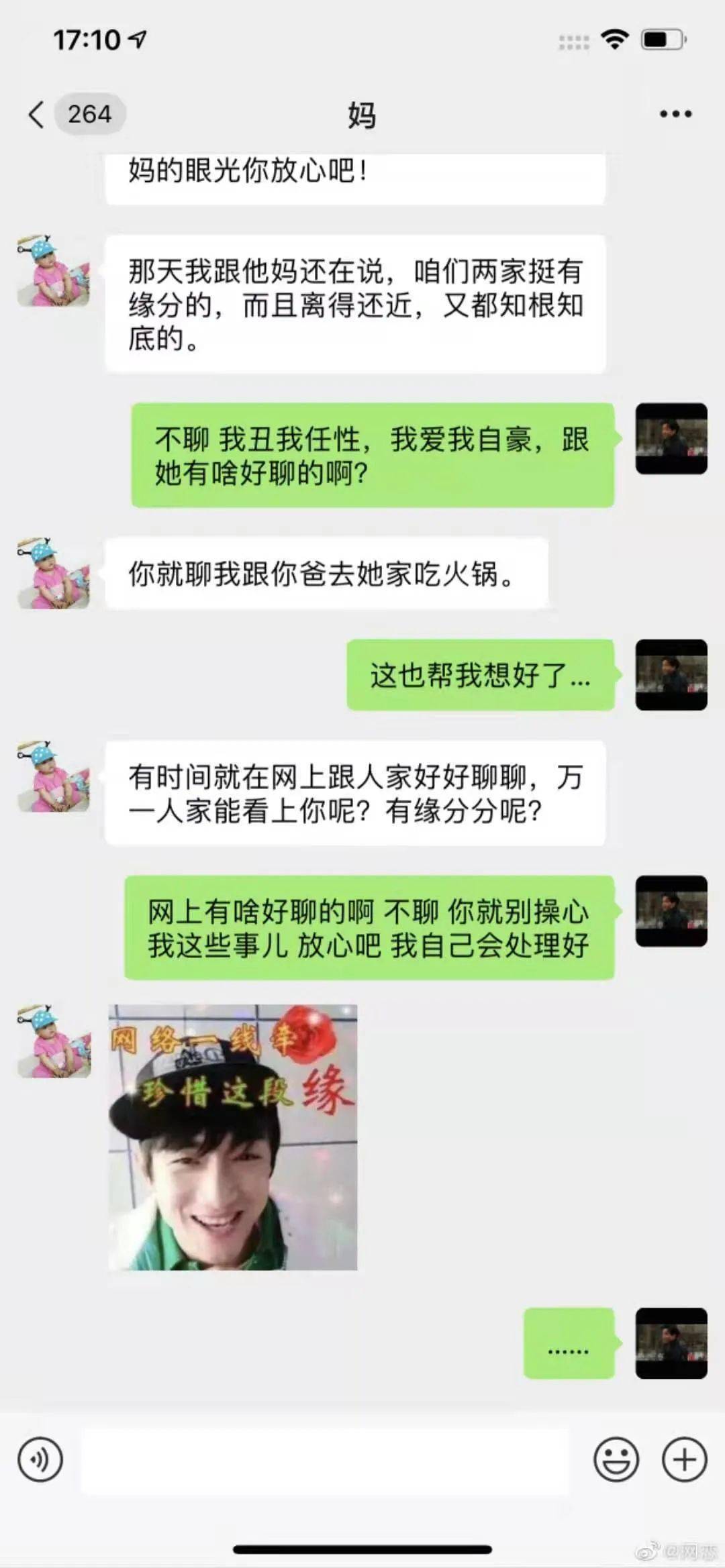Tap the message text input field
The height and width of the screenshot is (1568, 725).
(325, 1459)
